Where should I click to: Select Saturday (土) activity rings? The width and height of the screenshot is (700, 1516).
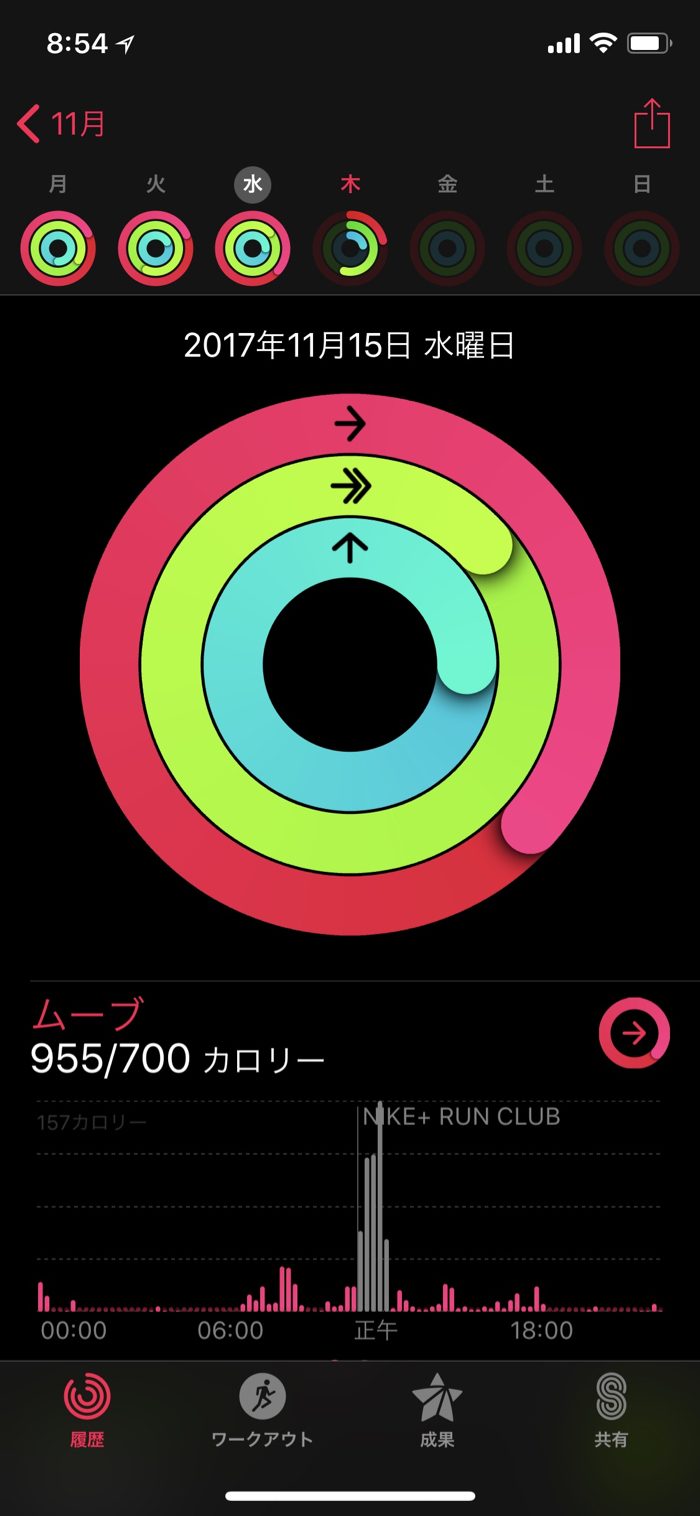(x=544, y=248)
